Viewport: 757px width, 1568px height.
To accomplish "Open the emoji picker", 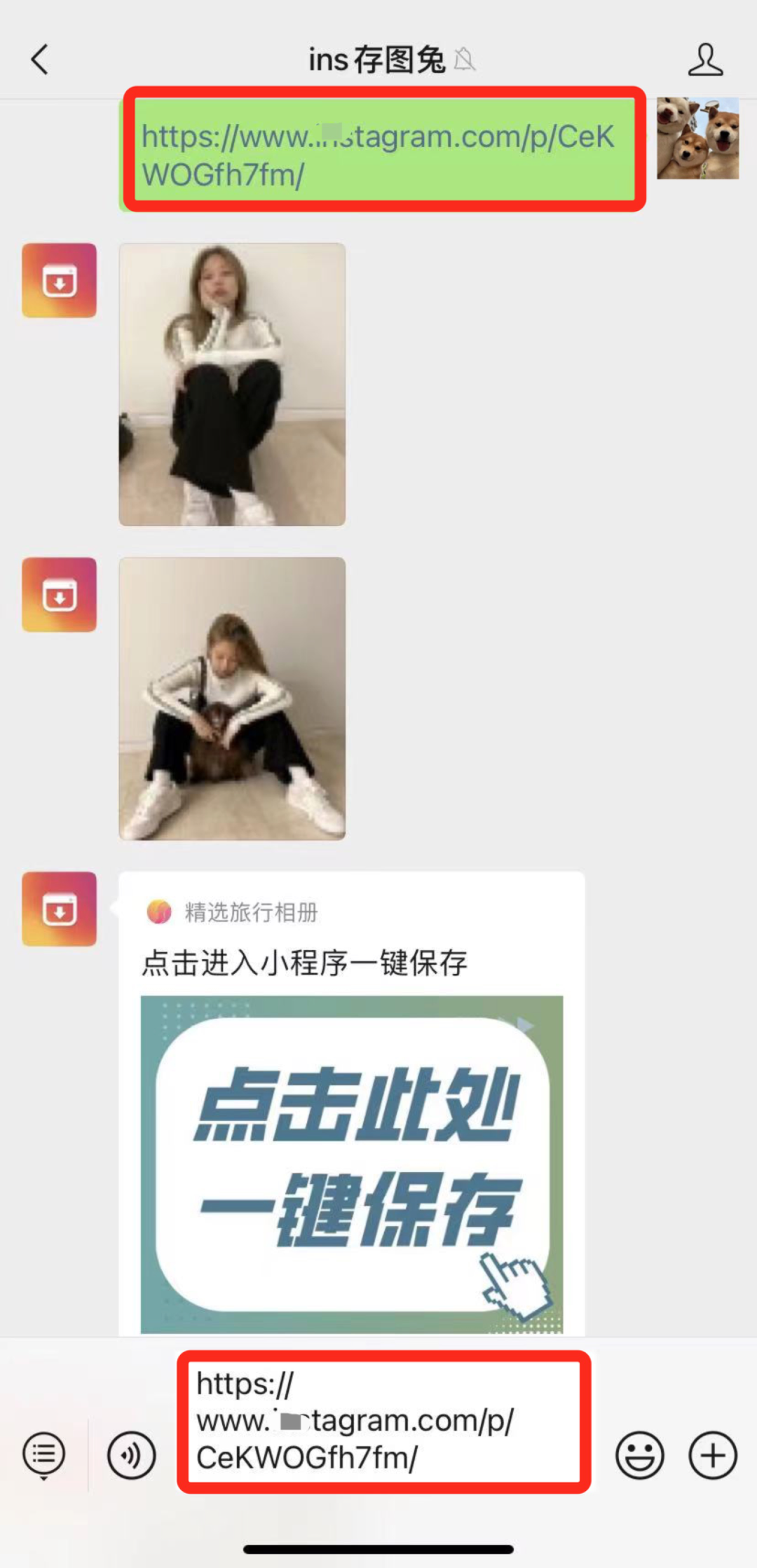I will tap(639, 1455).
